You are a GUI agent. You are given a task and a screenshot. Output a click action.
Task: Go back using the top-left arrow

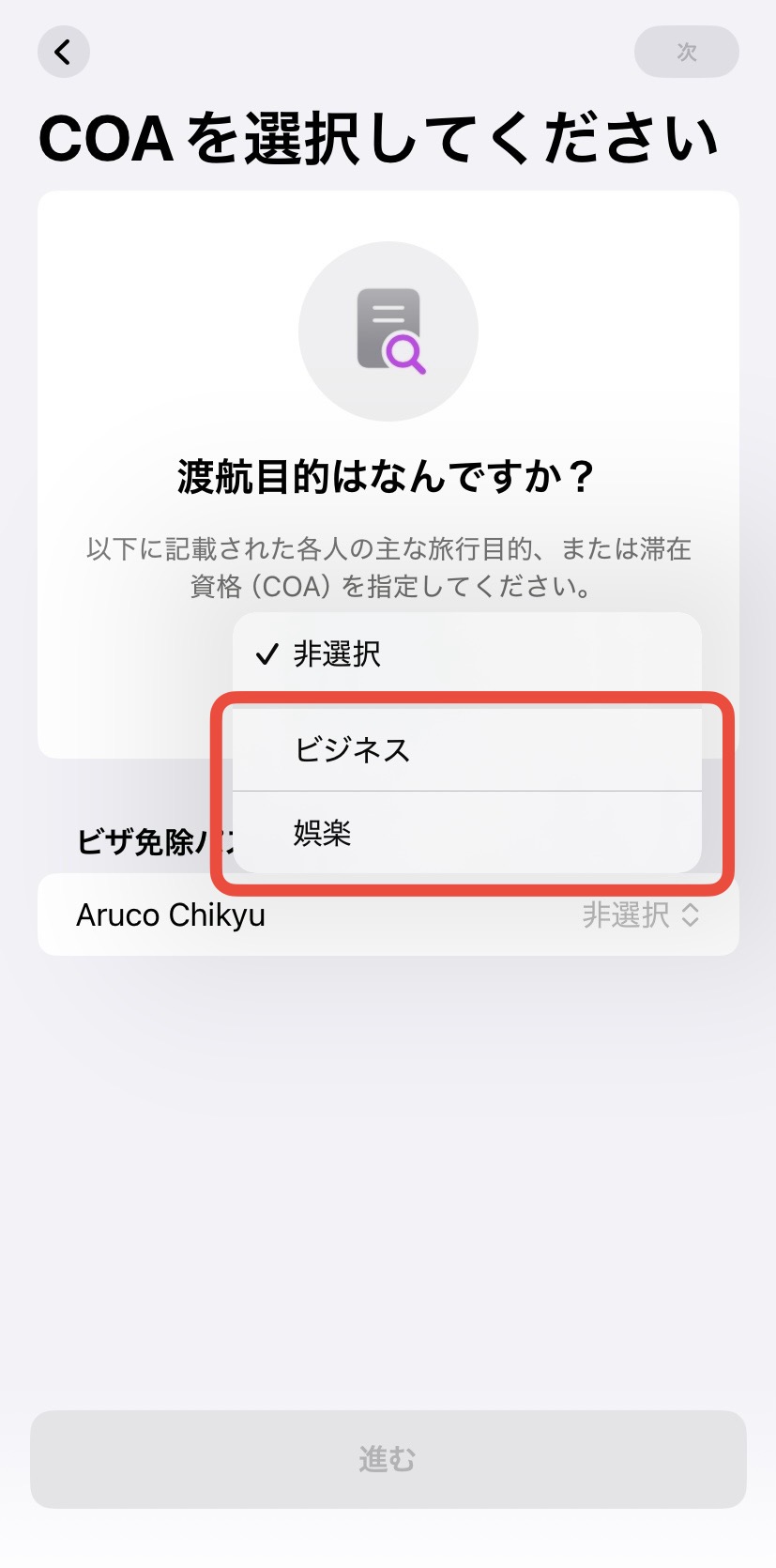[64, 52]
